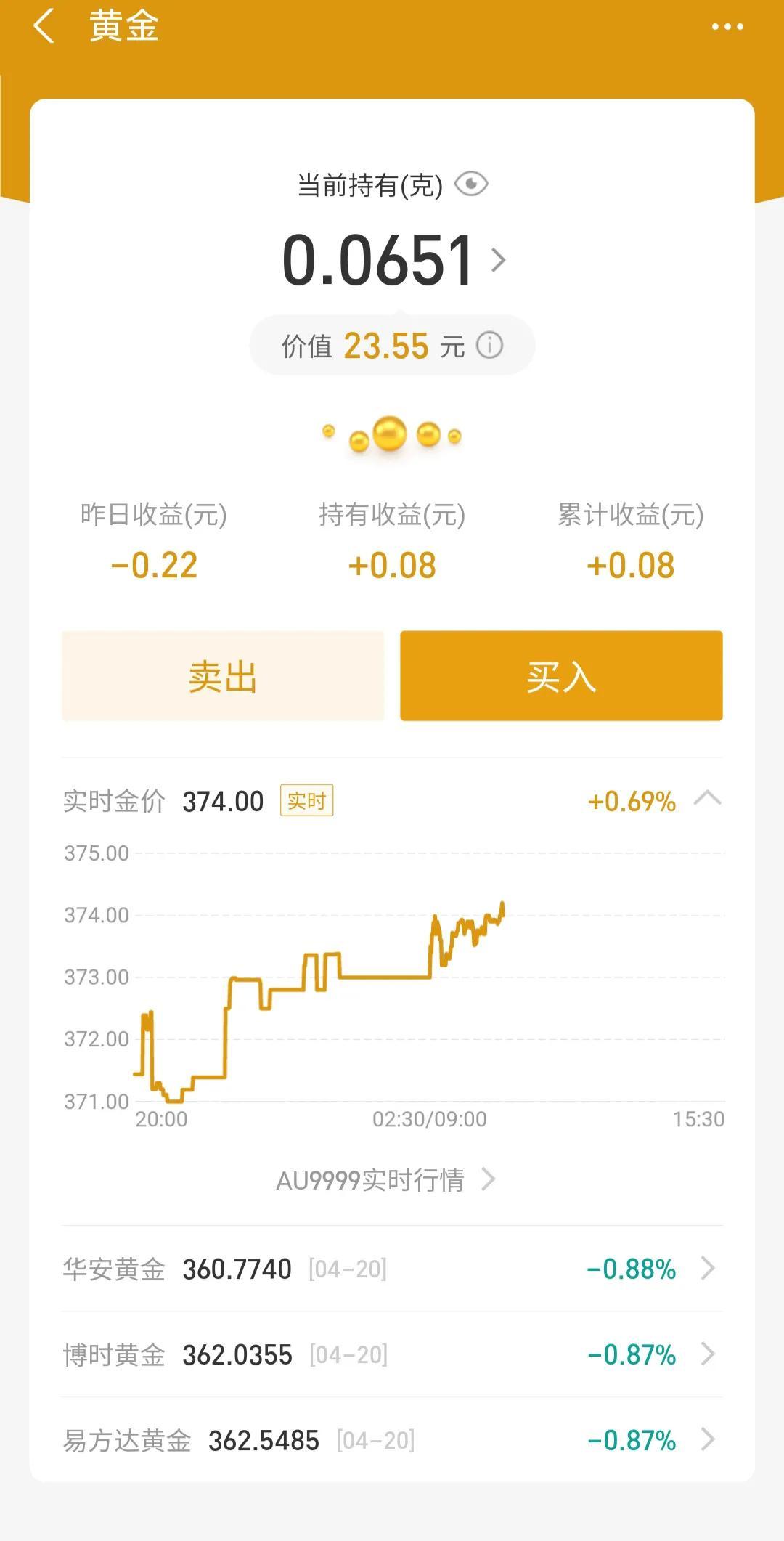784x1541 pixels.
Task: Open the 易方达黄金 row
Action: point(392,1440)
